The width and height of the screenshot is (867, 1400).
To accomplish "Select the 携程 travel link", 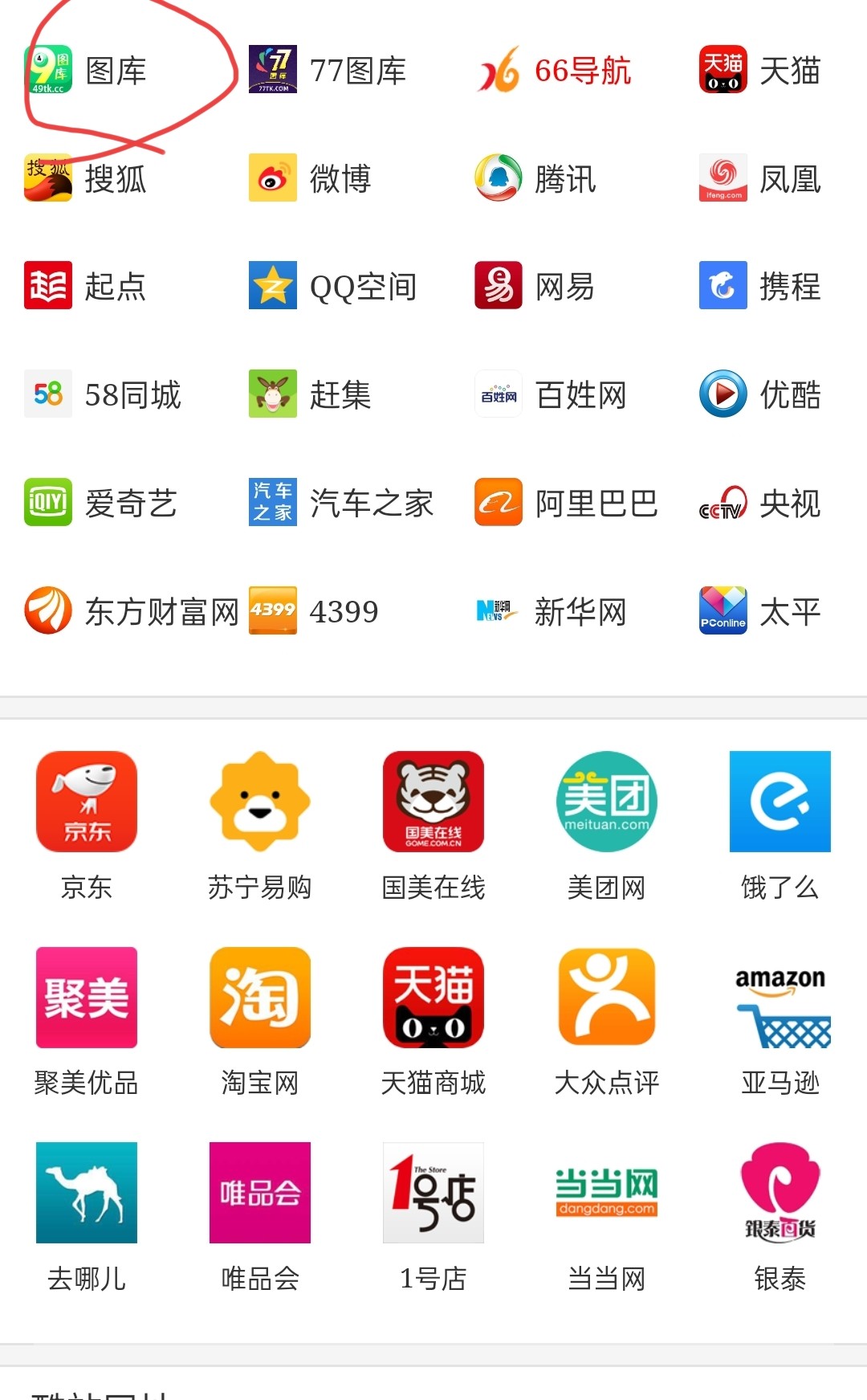I will click(x=760, y=286).
